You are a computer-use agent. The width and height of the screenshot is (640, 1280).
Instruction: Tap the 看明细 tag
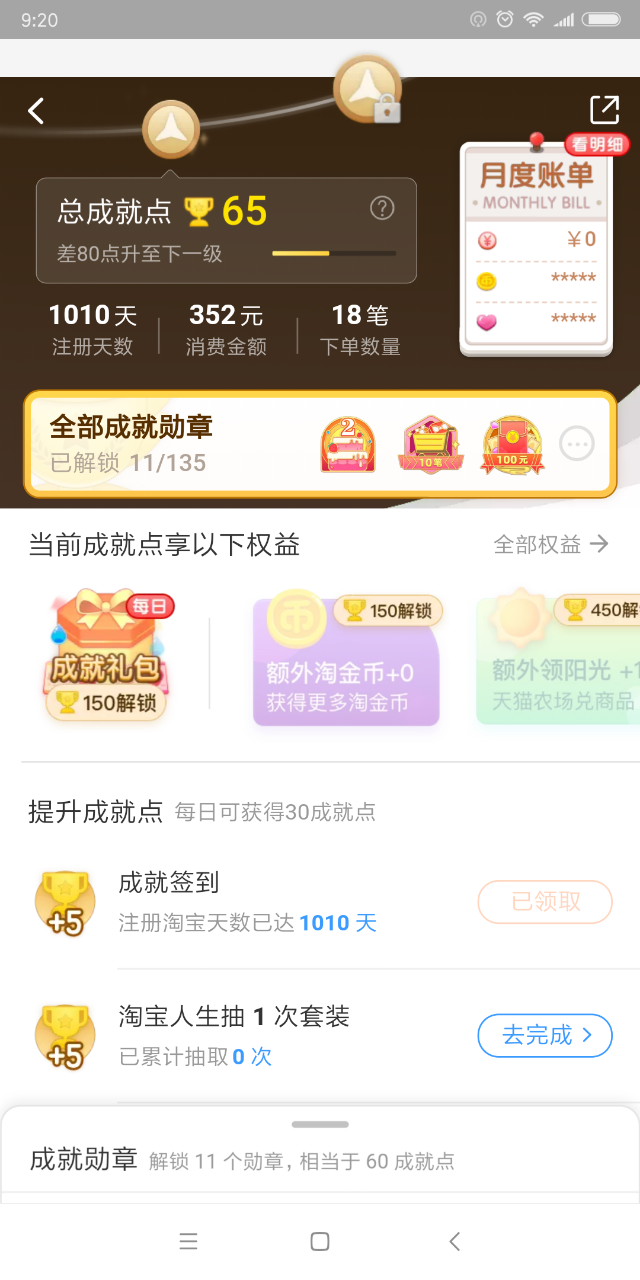click(x=597, y=144)
